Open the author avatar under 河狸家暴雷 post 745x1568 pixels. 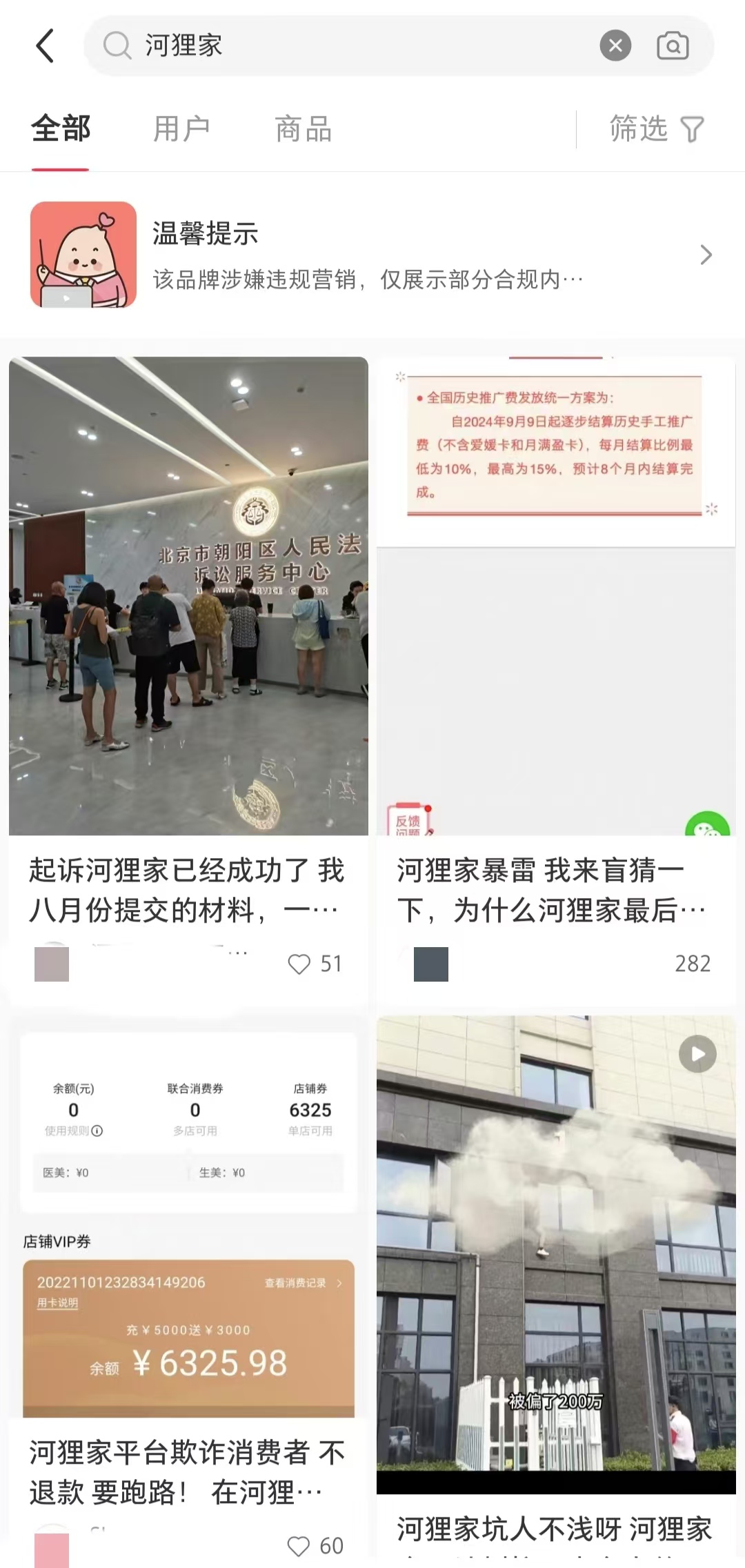431,964
